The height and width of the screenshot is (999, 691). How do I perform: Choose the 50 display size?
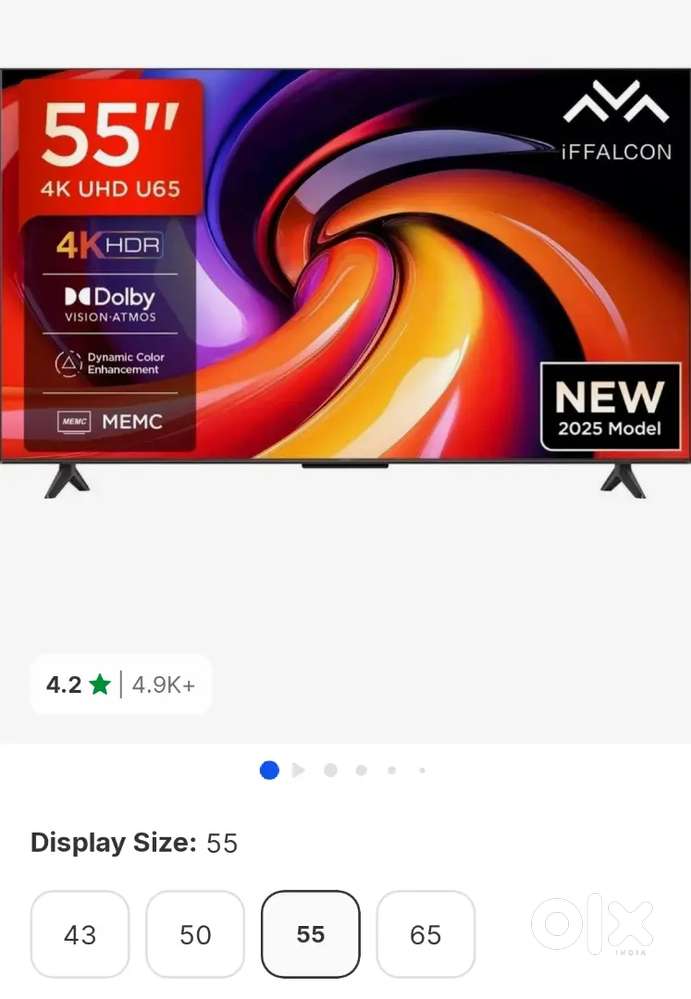point(195,934)
